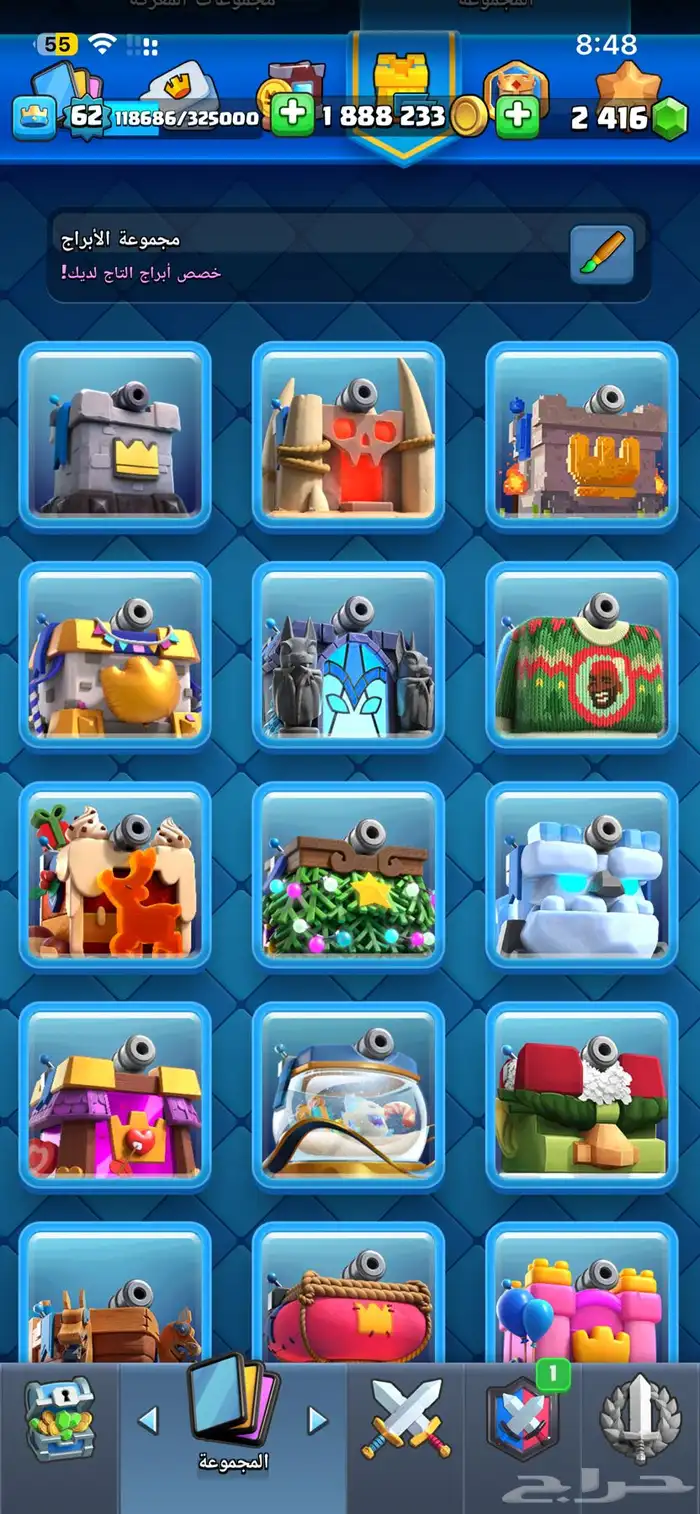Select the default grey crown tower skin
The width and height of the screenshot is (700, 1514).
[115, 436]
